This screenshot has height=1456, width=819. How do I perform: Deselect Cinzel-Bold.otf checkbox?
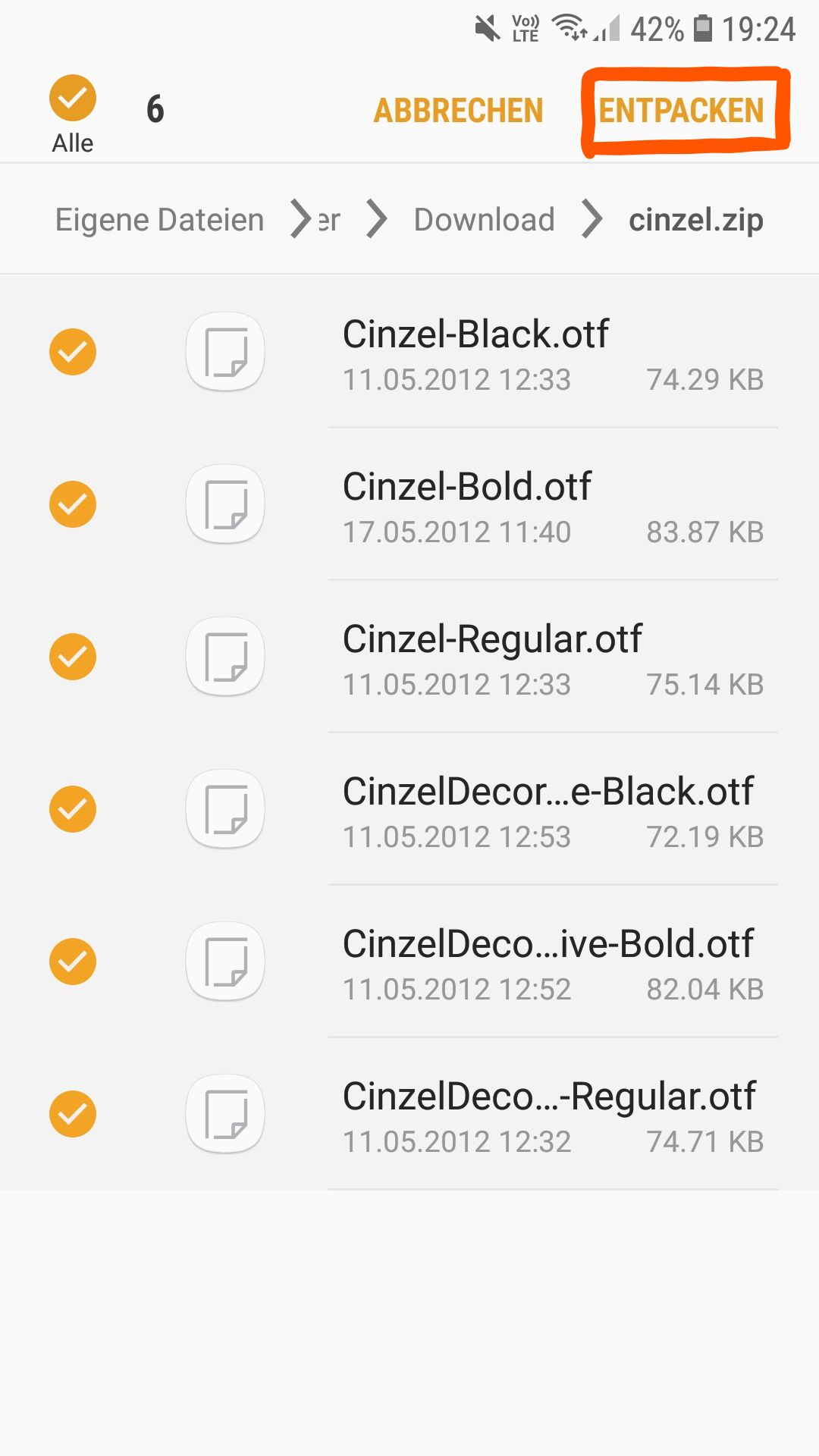pos(73,504)
